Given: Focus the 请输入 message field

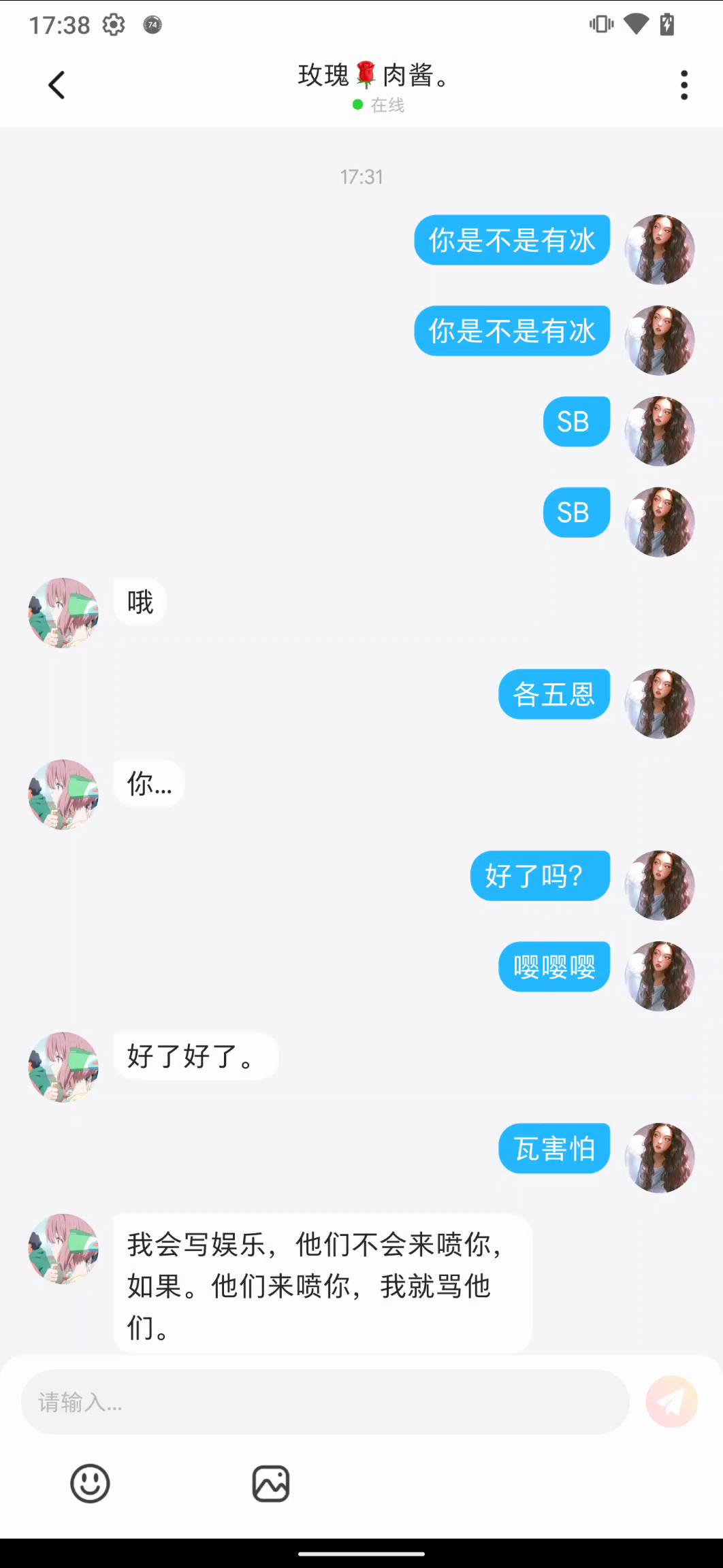Looking at the screenshot, I should coord(325,1402).
